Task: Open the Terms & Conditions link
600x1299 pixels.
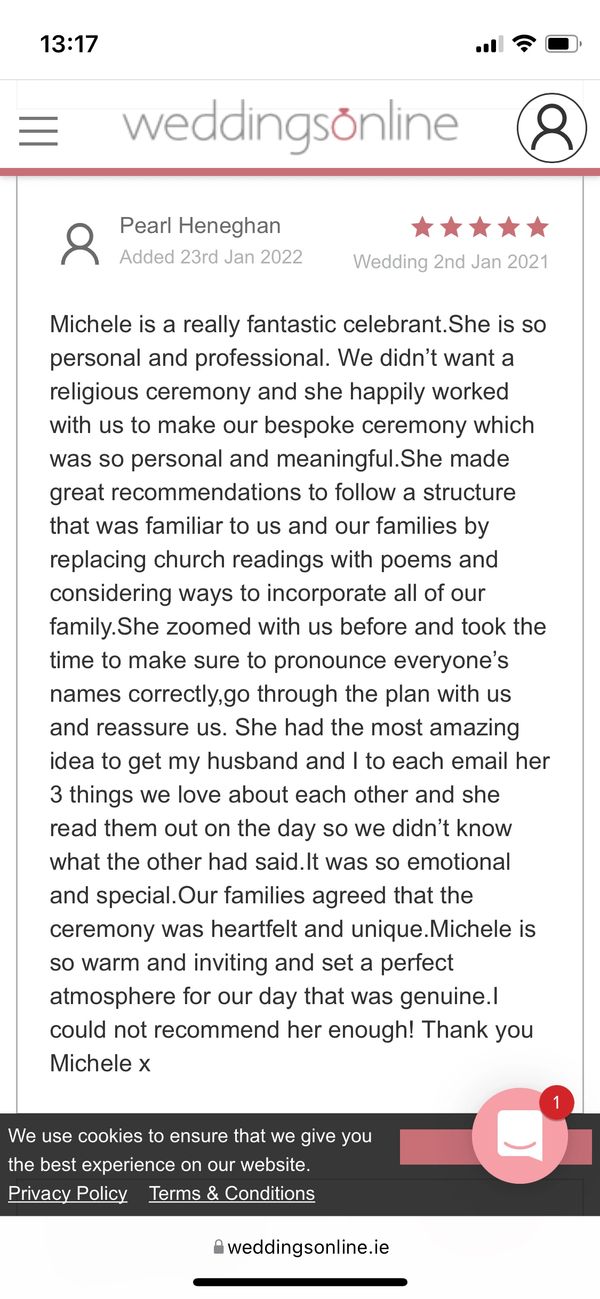Action: (232, 1193)
